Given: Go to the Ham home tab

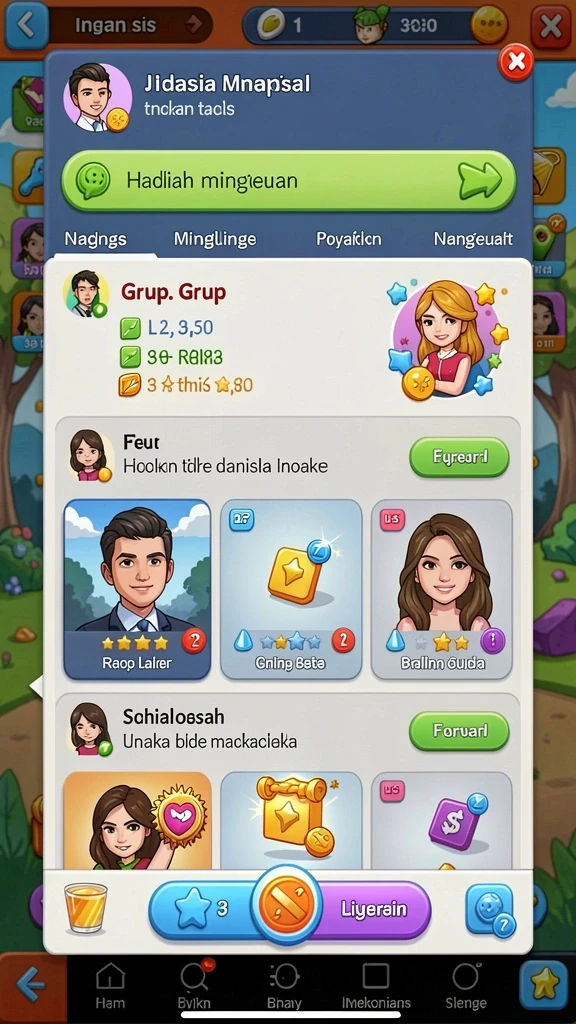Looking at the screenshot, I should [x=110, y=986].
